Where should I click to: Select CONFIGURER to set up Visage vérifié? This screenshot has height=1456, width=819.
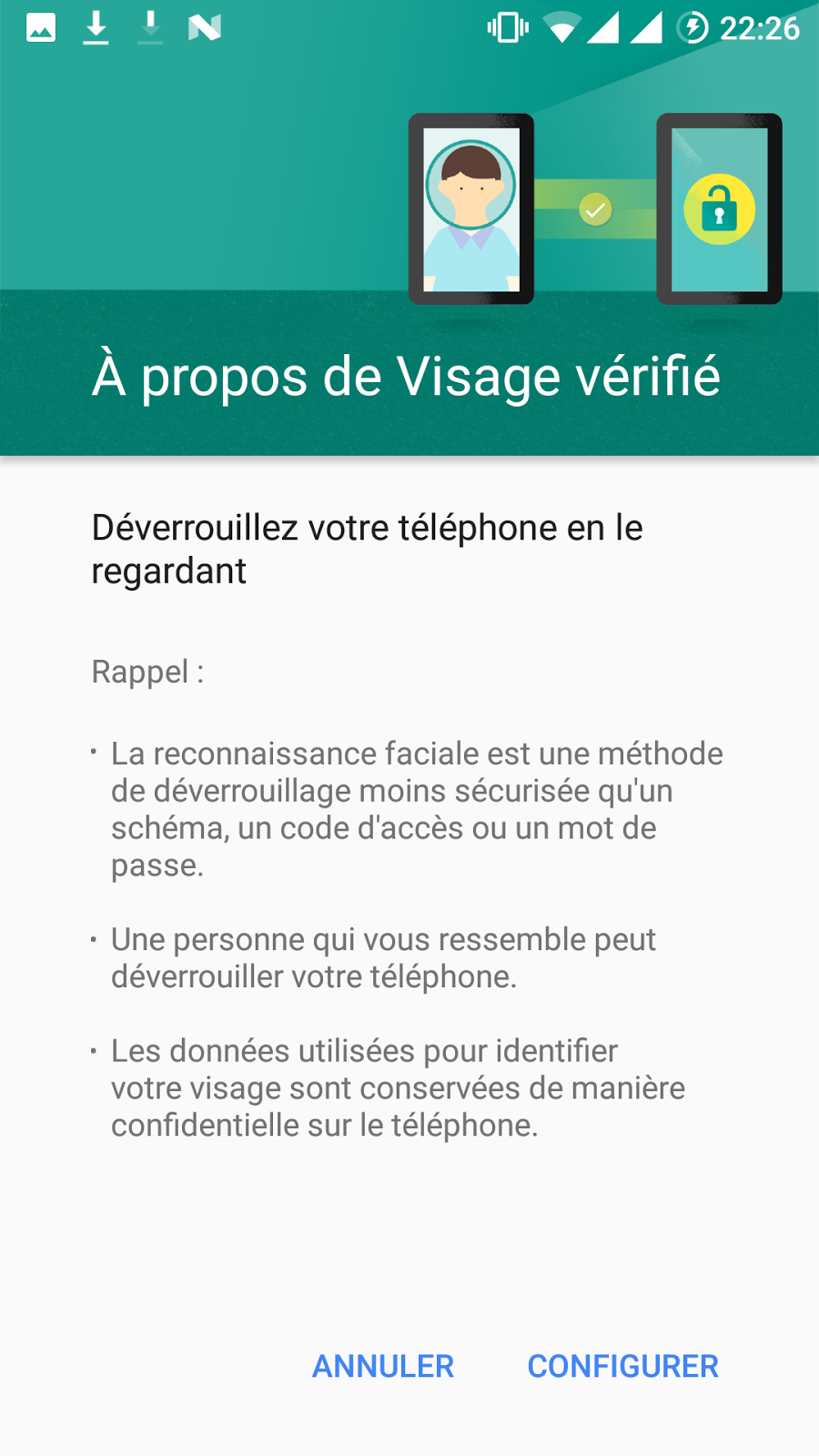click(622, 1366)
